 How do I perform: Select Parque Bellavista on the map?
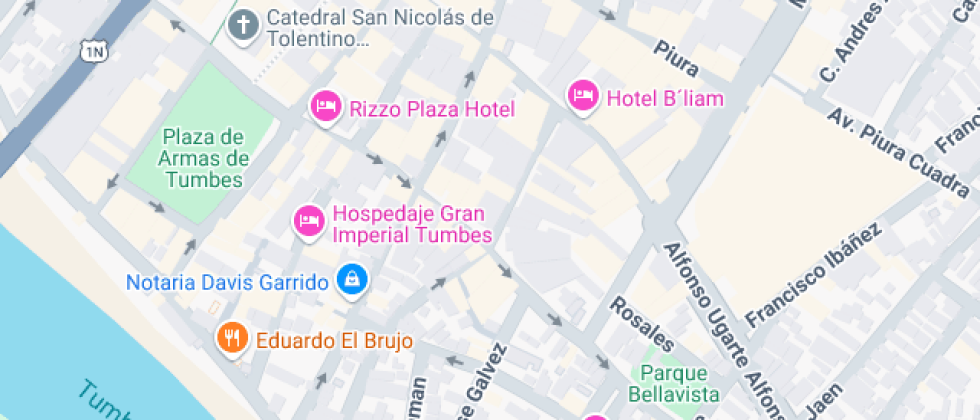pos(674,383)
